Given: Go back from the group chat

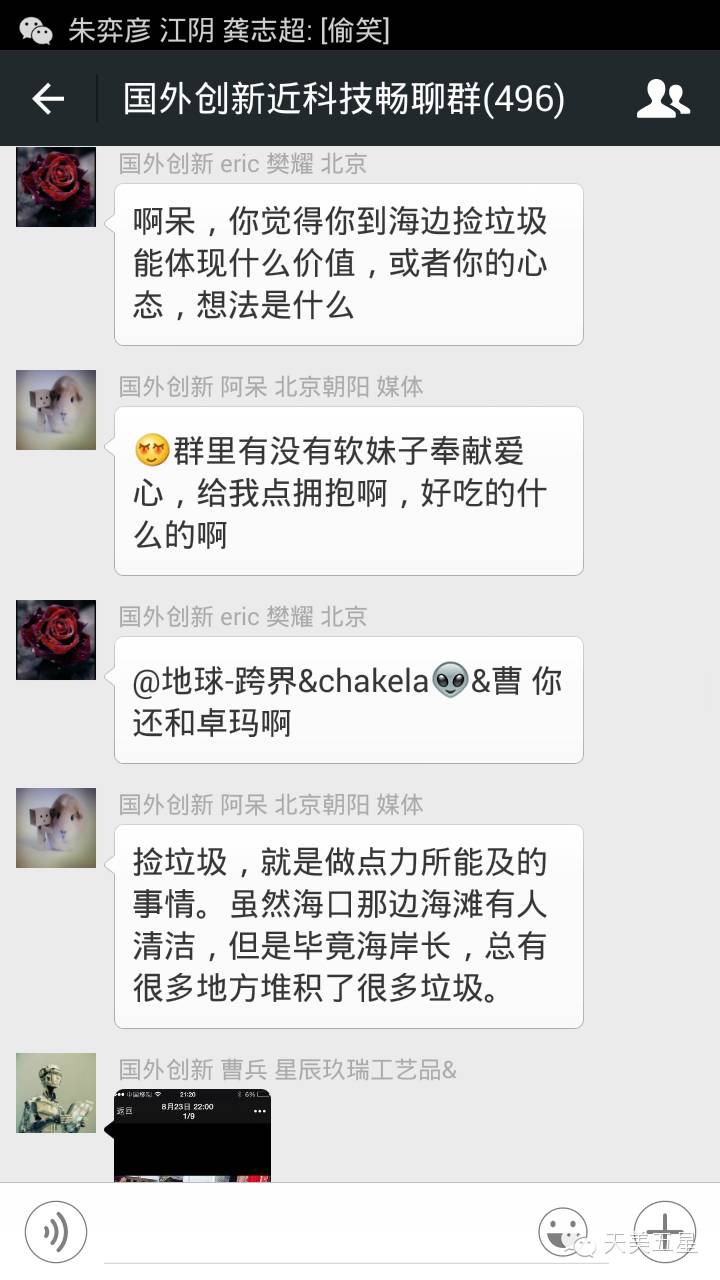Looking at the screenshot, I should point(48,98).
